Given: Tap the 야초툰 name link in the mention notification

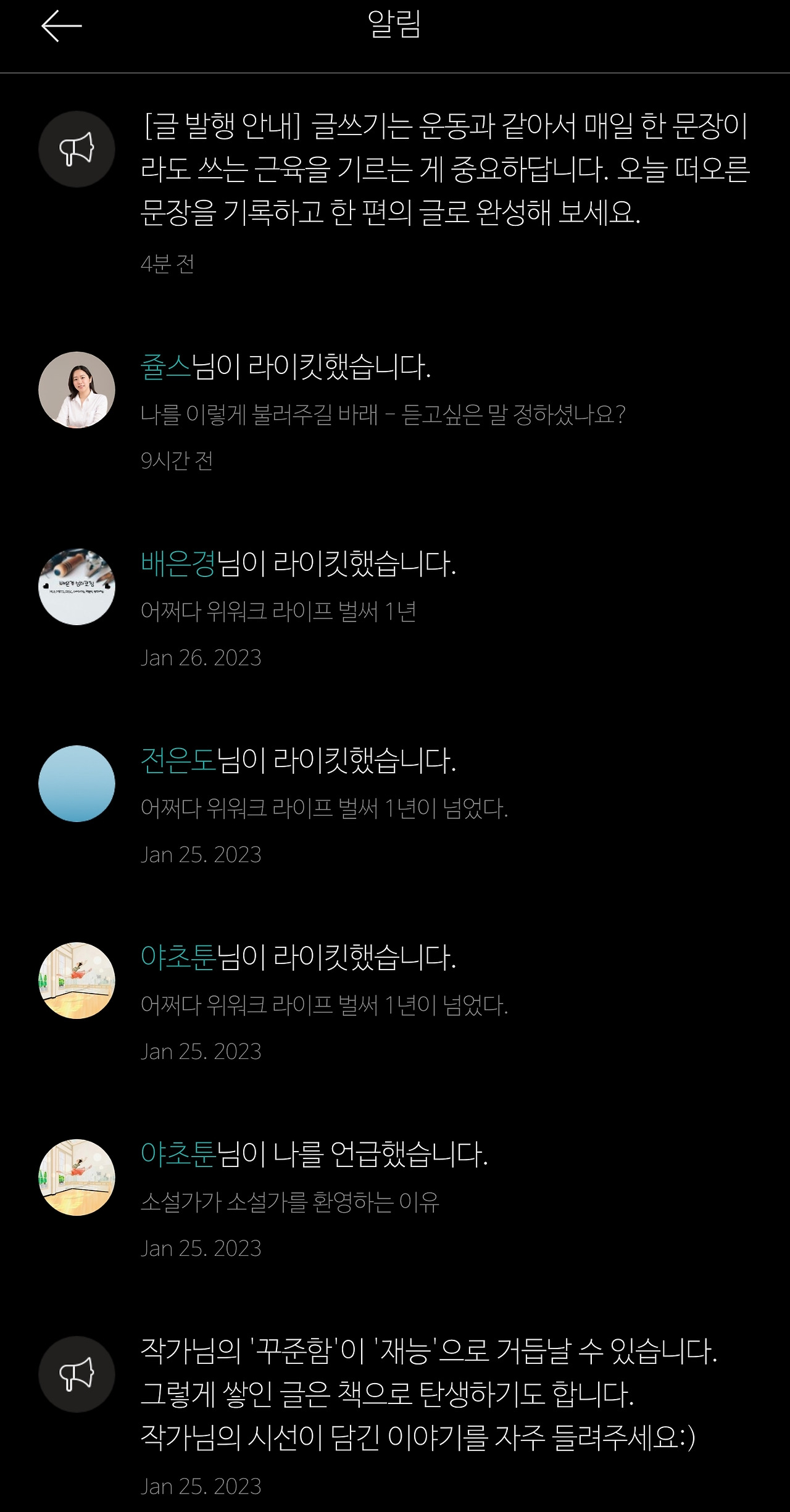Looking at the screenshot, I should coord(178,1154).
